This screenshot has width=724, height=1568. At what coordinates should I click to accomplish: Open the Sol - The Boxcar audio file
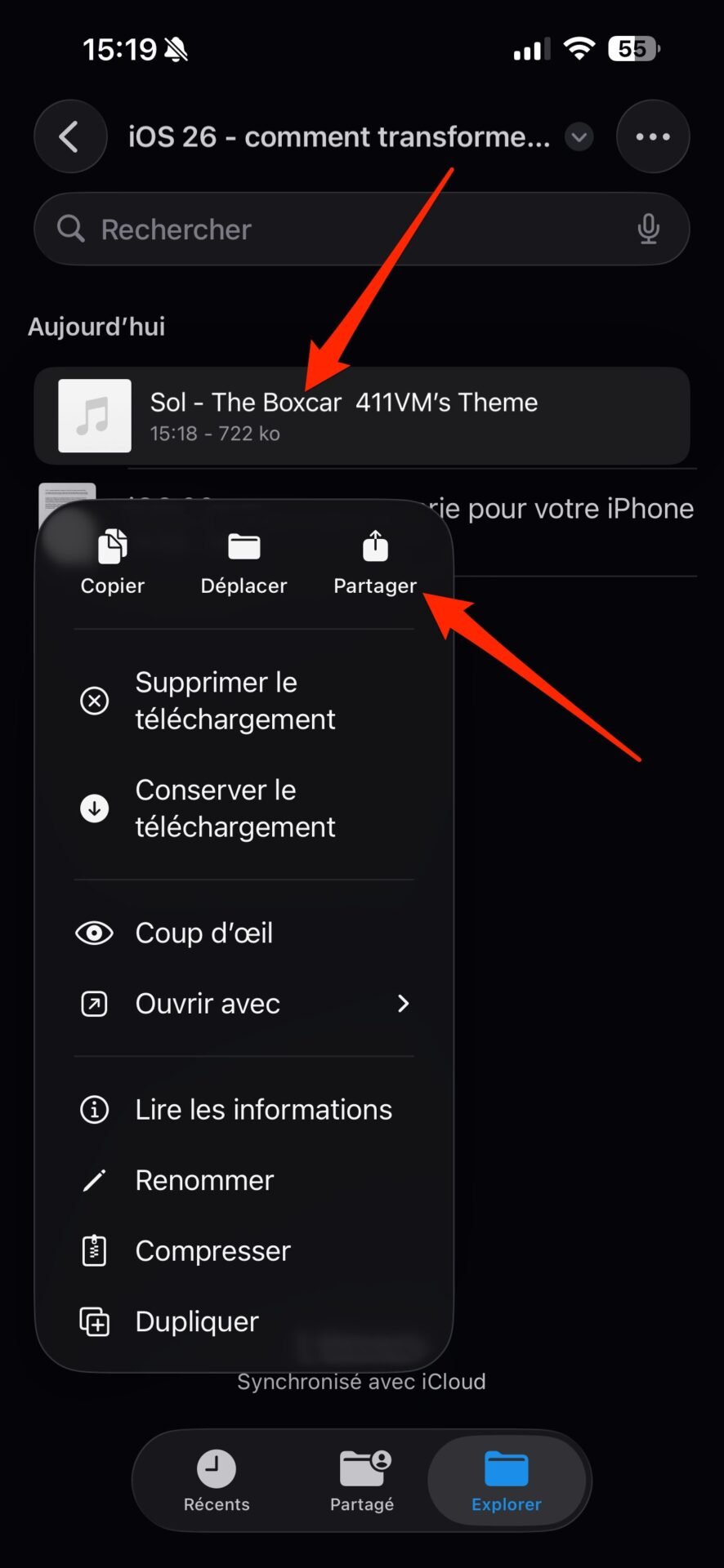362,416
